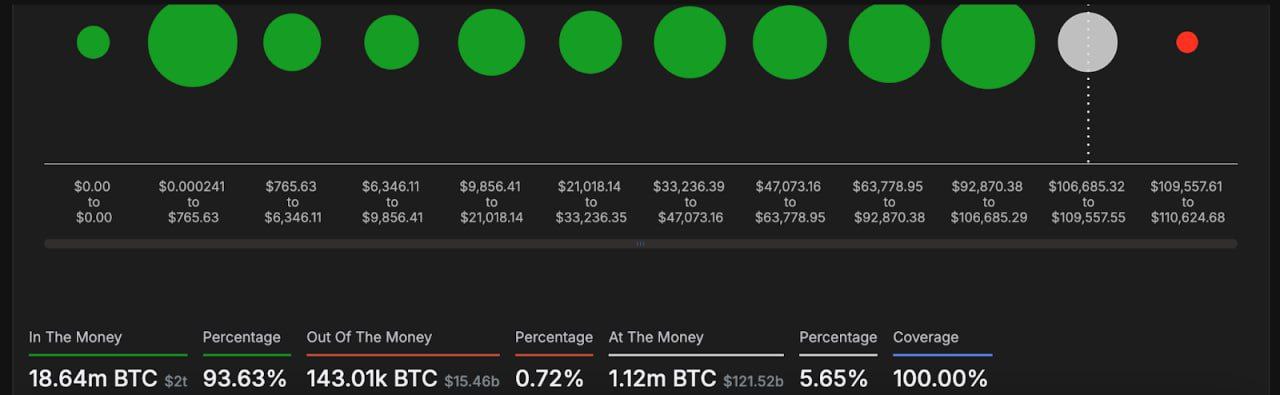This screenshot has height=395, width=1280.
Task: Select the red bubble for $109,557.61 to $110,624.68
Action: pos(1187,42)
